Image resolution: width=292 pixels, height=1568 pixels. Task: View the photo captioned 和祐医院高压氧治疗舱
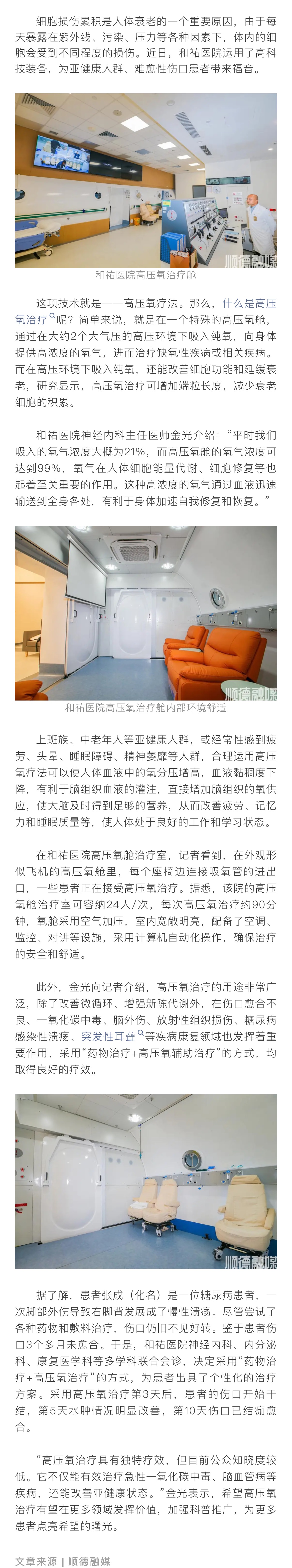click(x=146, y=180)
